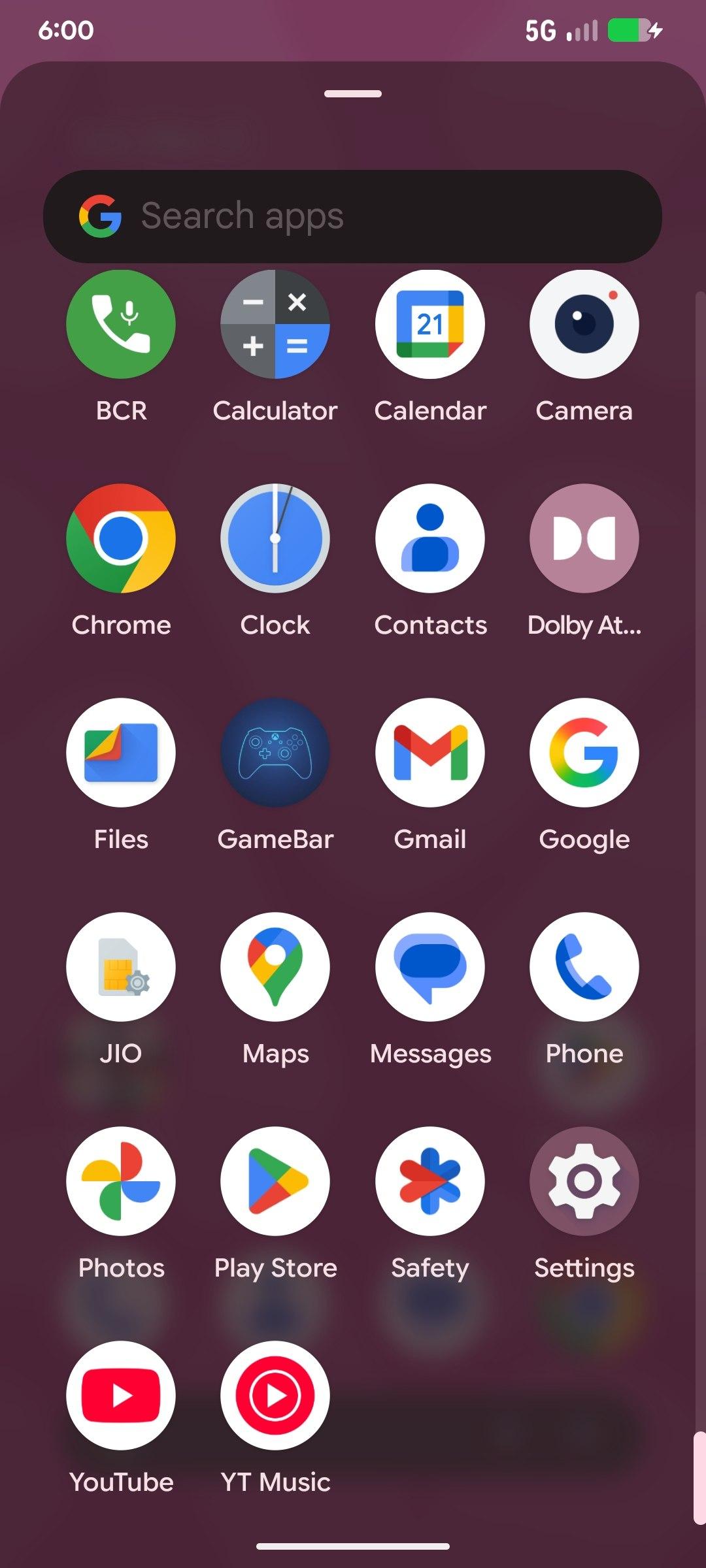Open Dolby Atmos settings app
The width and height of the screenshot is (706, 1568).
(584, 538)
